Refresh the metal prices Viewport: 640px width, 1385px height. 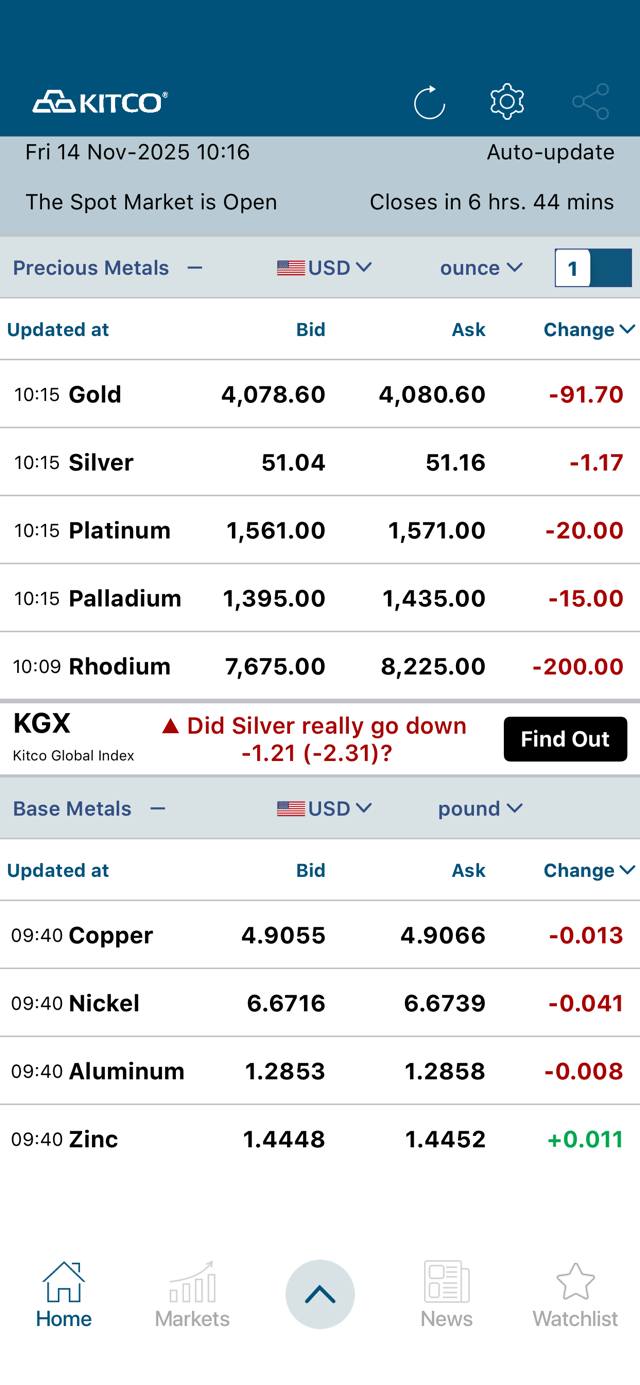coord(429,102)
